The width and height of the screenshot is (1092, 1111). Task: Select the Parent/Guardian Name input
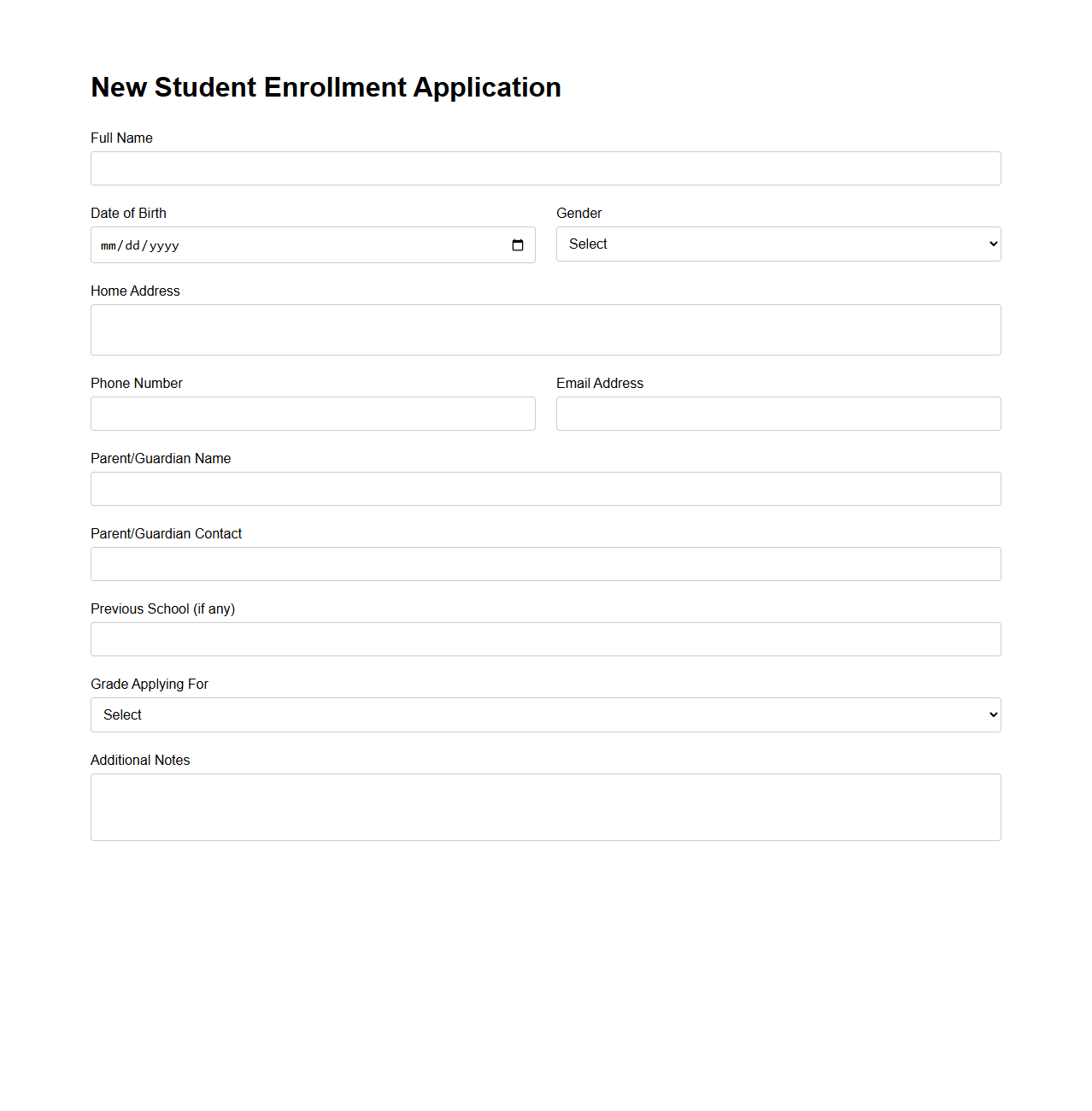(x=545, y=489)
